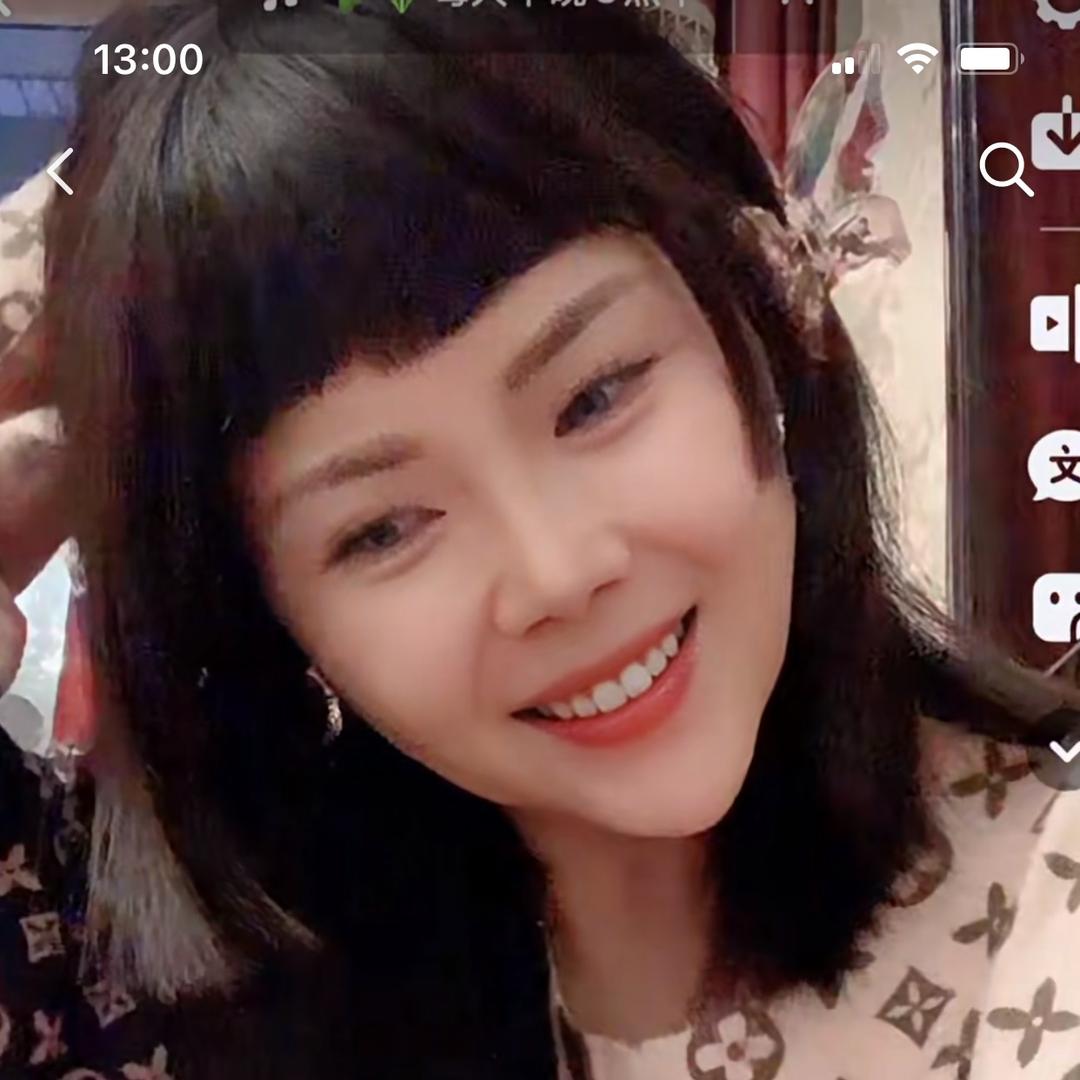Screen dimensions: 1080x1080
Task: Open the translate icon in side panel
Action: tap(1055, 466)
